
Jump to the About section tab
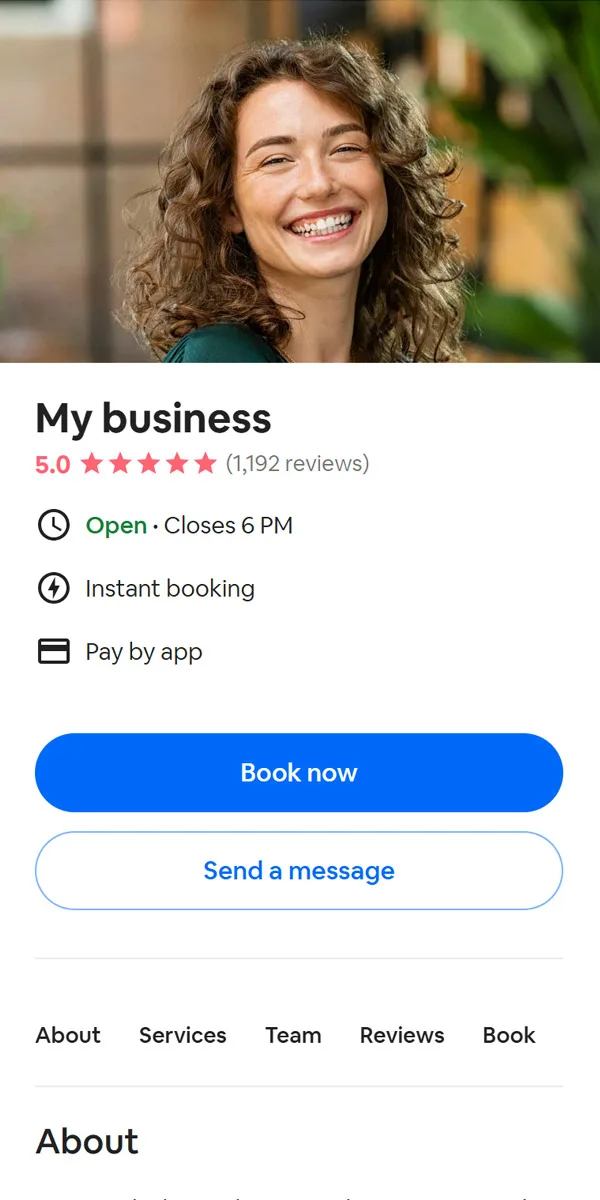68,1035
